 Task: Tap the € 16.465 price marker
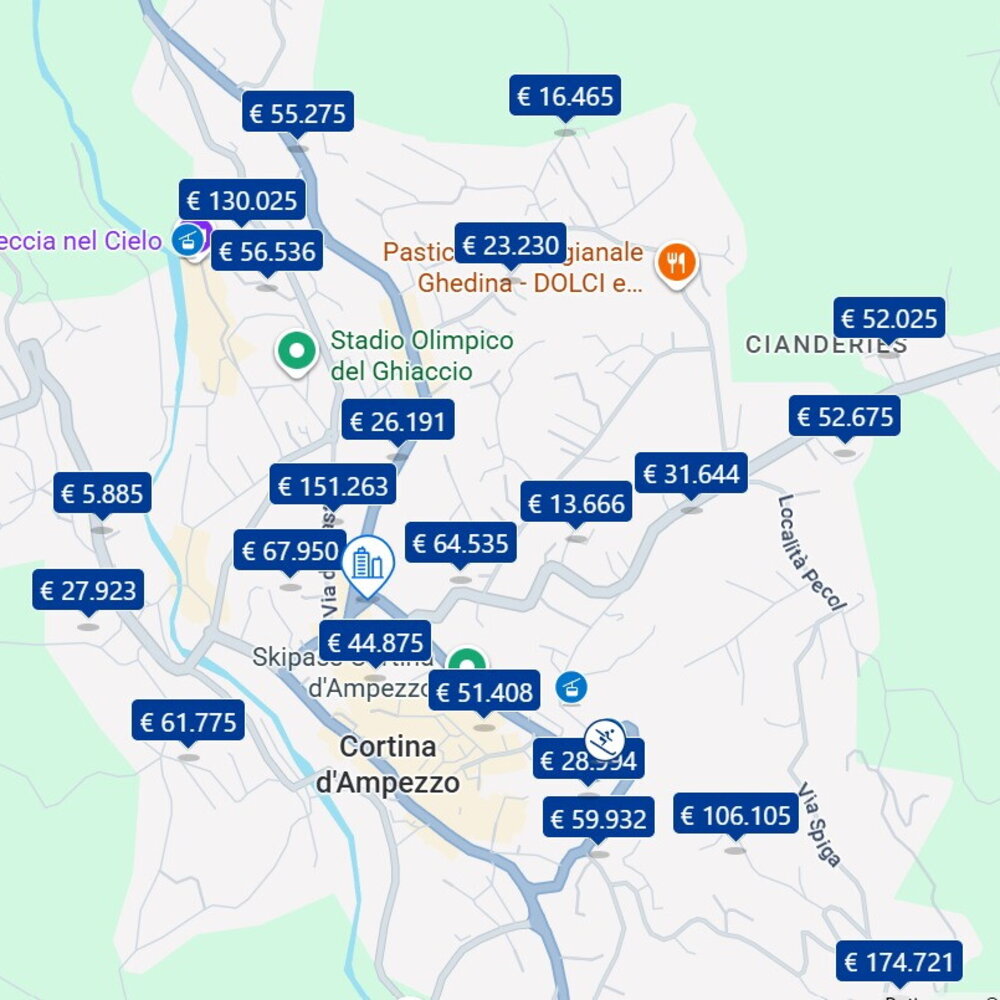[565, 97]
